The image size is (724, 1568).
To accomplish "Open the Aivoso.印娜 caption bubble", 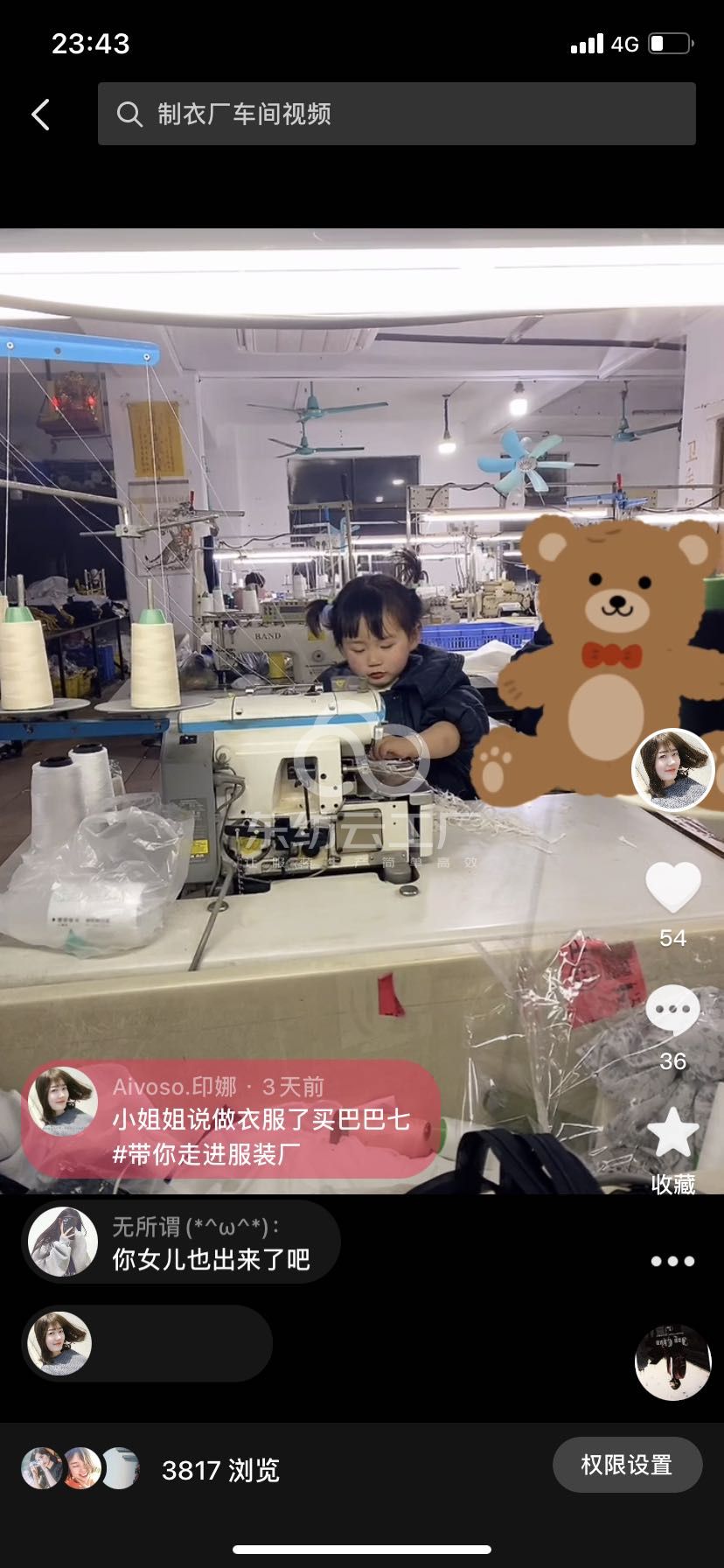I will 231,1121.
